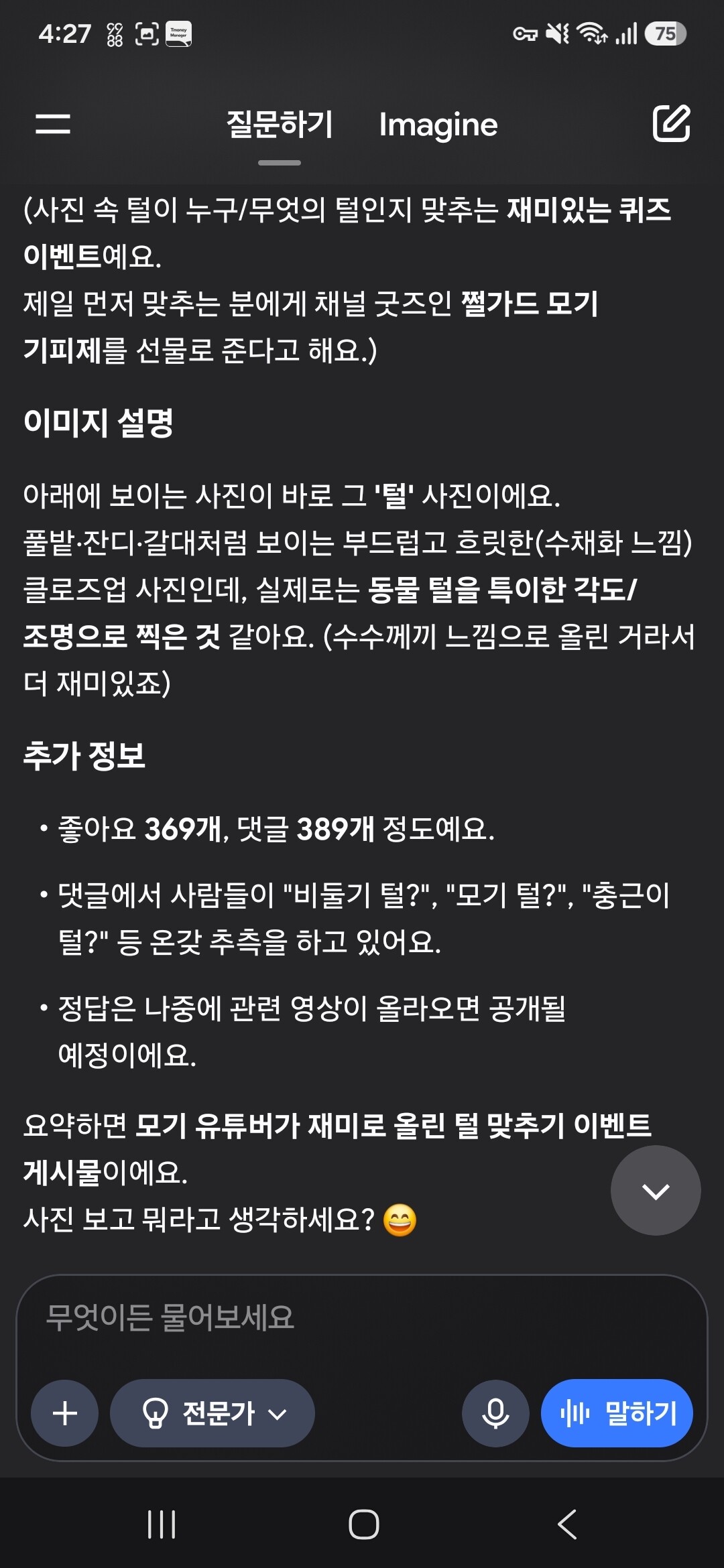Jump to bottom with the down-arrow button
The image size is (724, 1568).
[x=656, y=1190]
